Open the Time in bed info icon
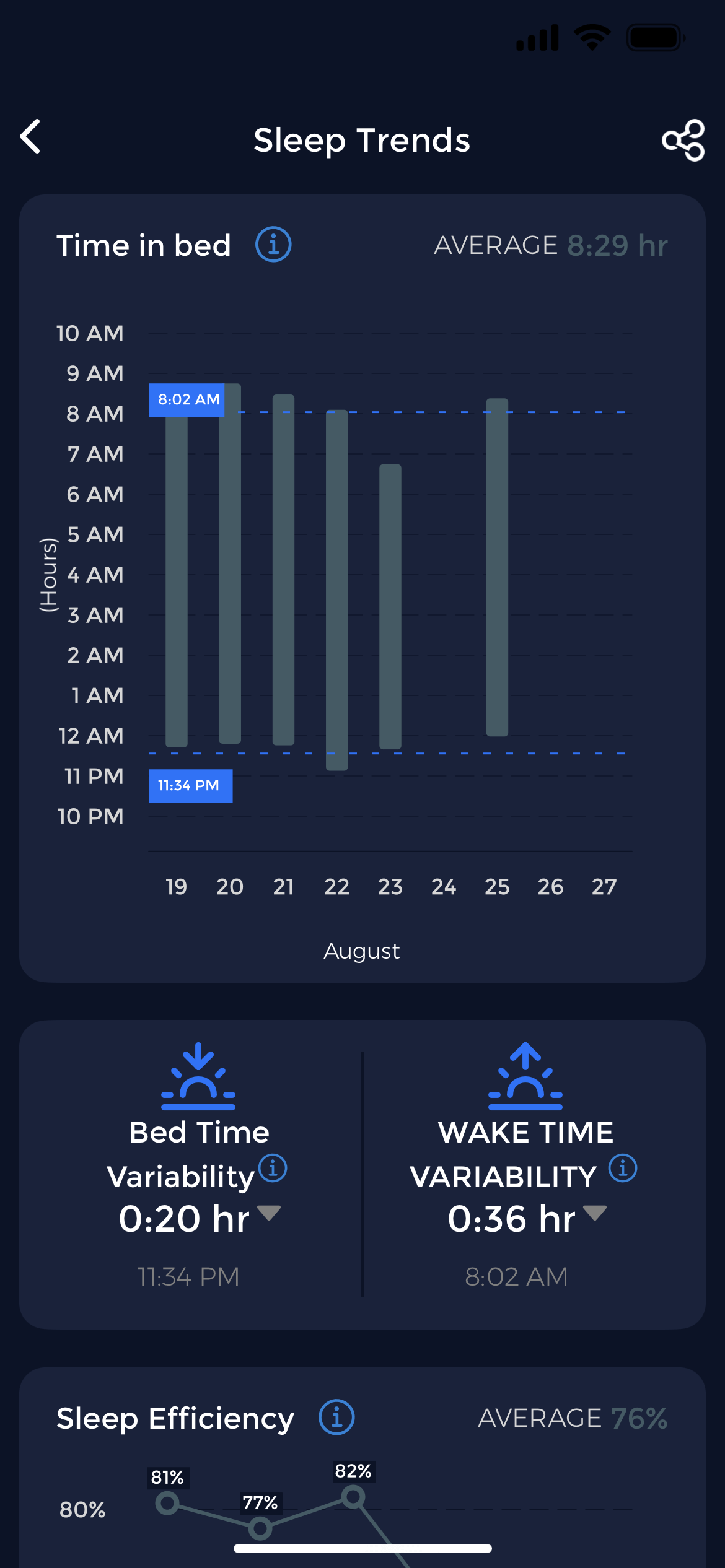 click(x=273, y=245)
